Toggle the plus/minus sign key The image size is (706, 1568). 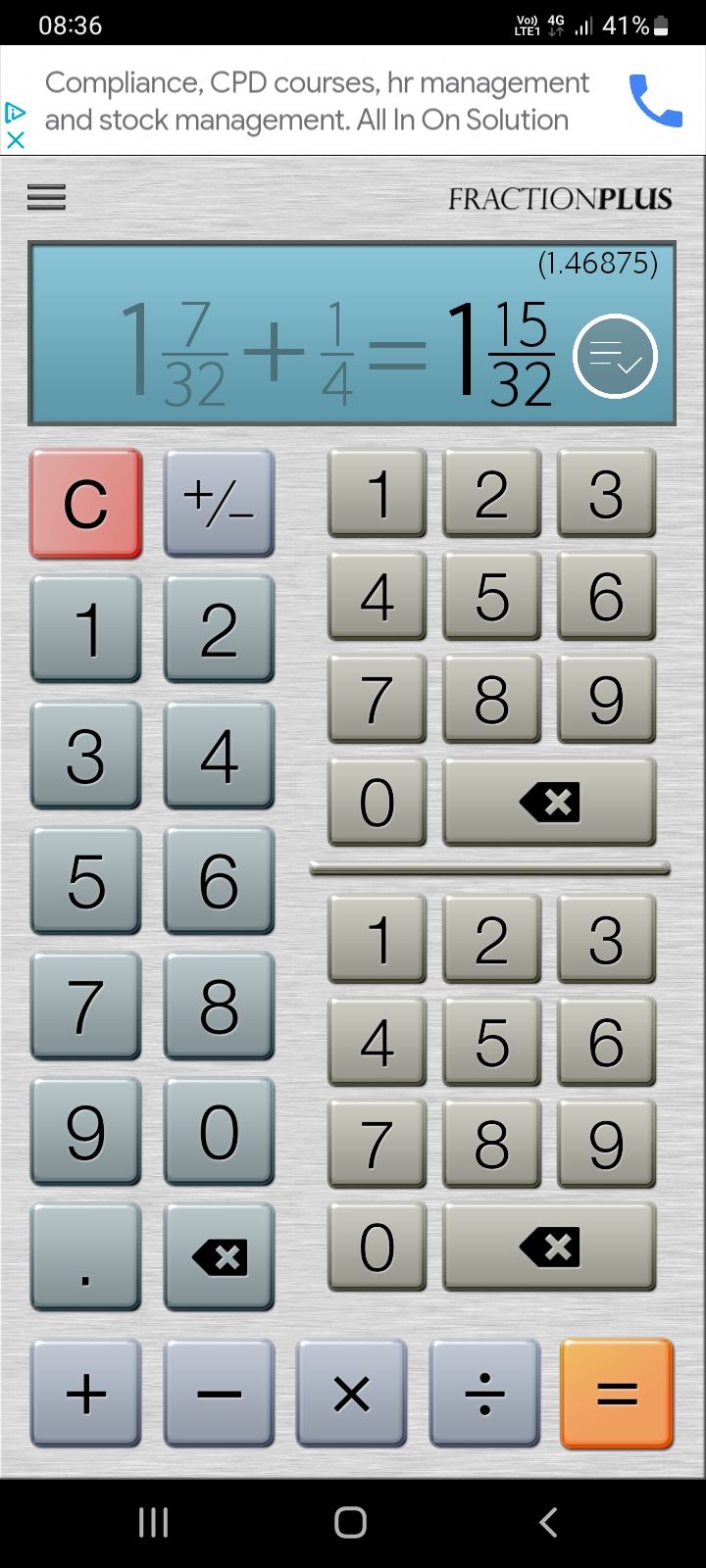(219, 504)
